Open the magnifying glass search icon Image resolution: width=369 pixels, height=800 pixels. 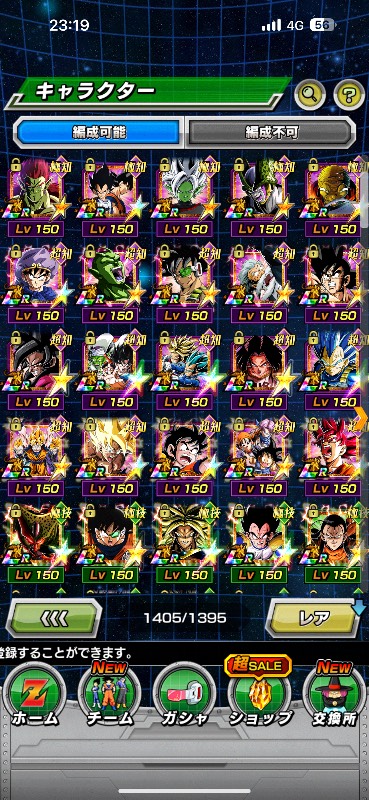(x=311, y=94)
